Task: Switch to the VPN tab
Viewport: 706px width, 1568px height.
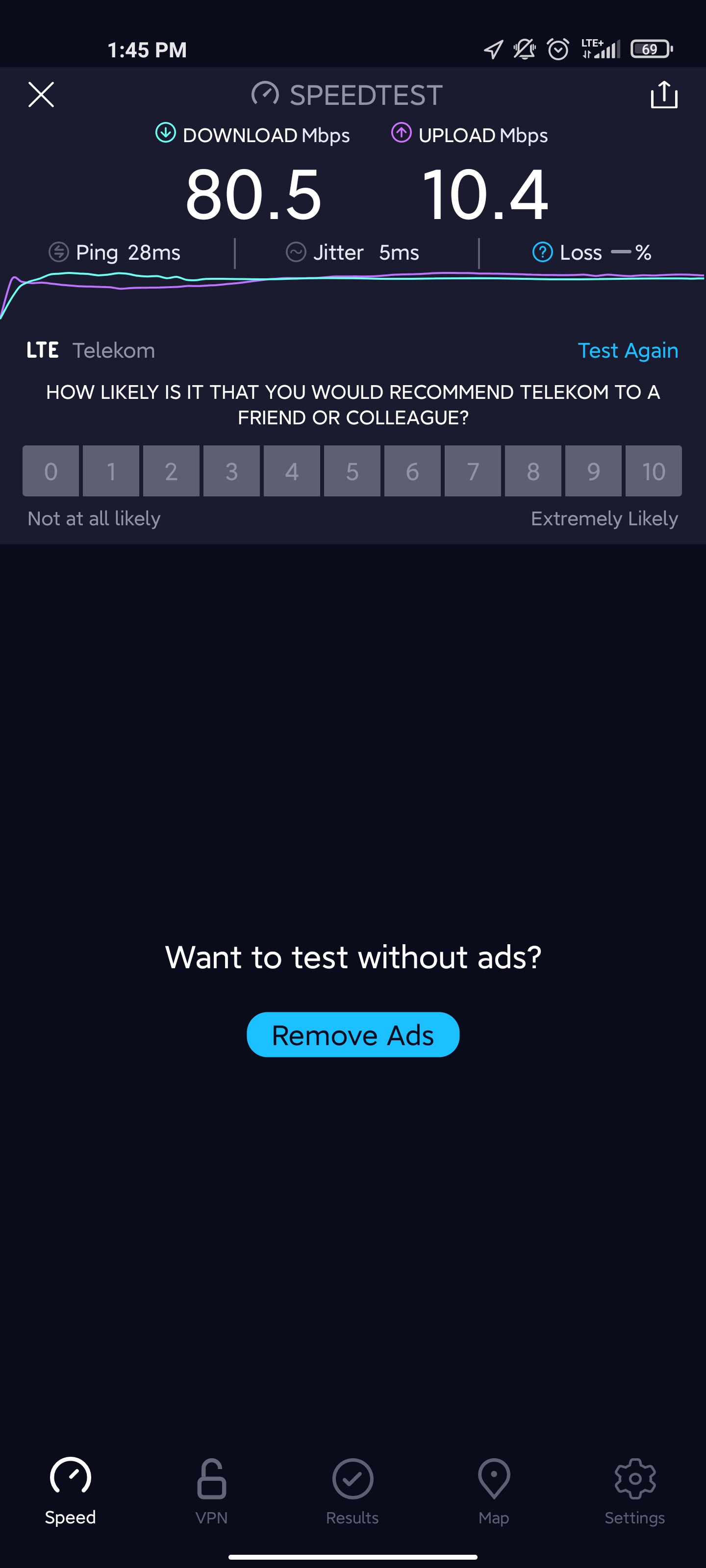Action: click(211, 1491)
